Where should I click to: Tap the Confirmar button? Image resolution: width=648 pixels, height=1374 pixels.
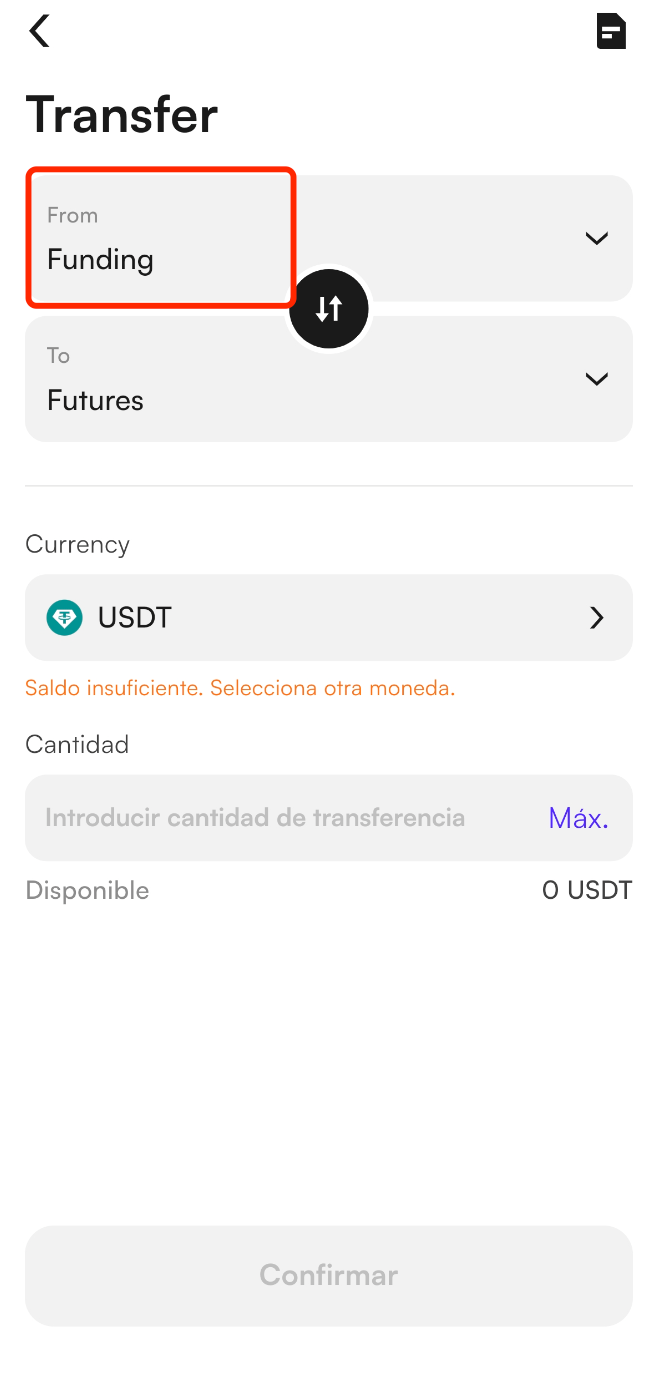click(x=329, y=1275)
